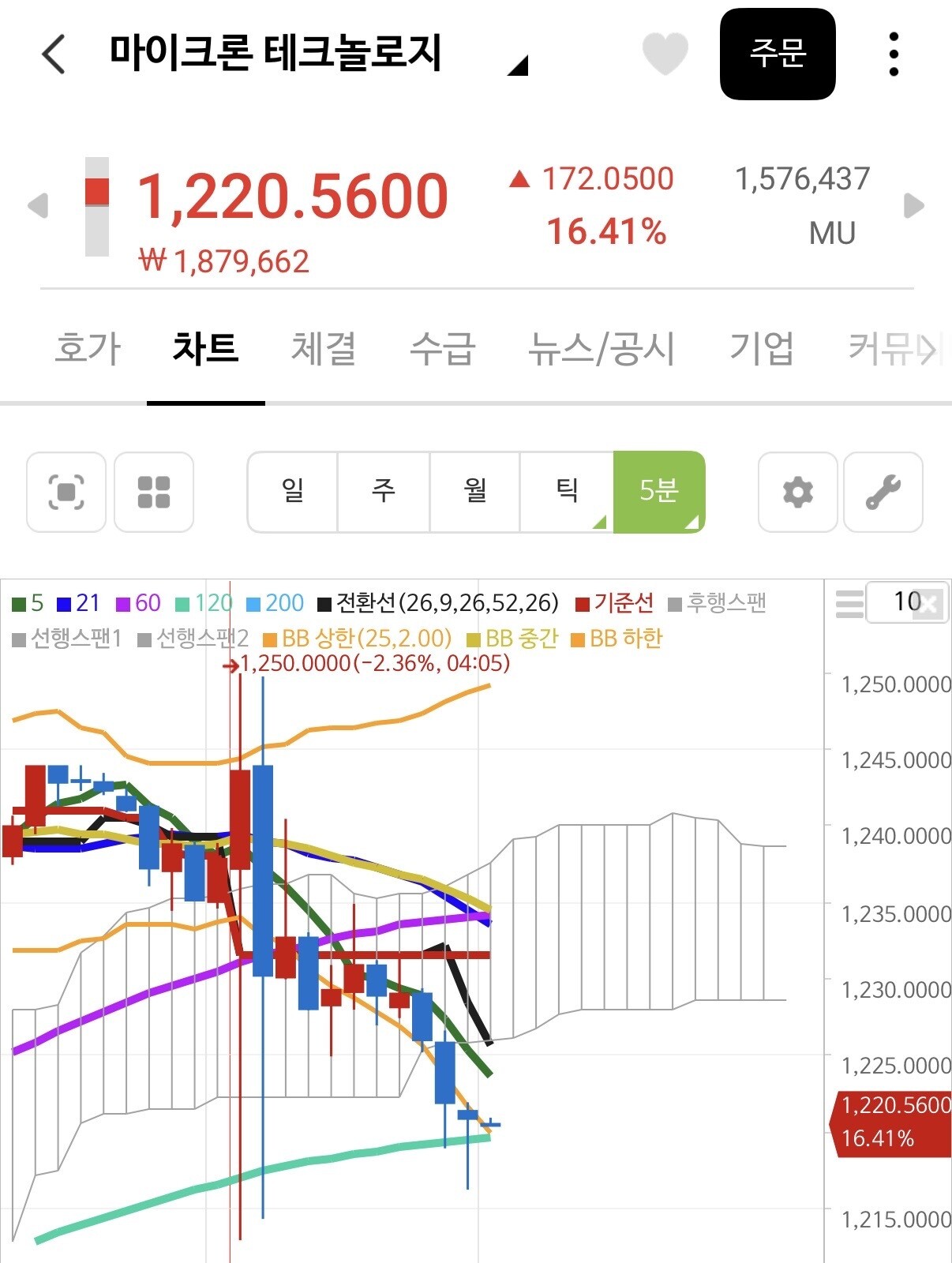Show the previous stock via the left arrow
The image size is (952, 1263).
click(x=37, y=205)
